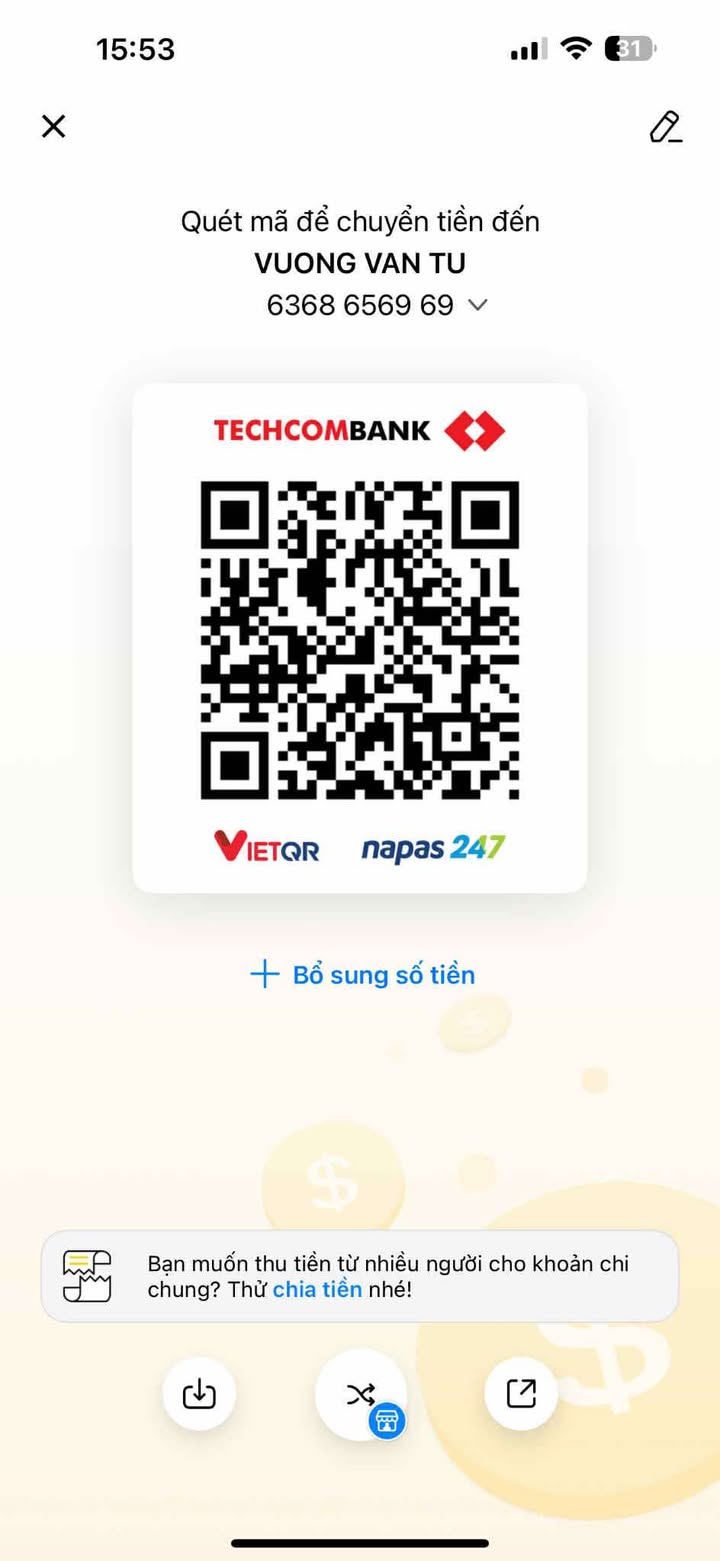Download the QR code image

tap(199, 1394)
